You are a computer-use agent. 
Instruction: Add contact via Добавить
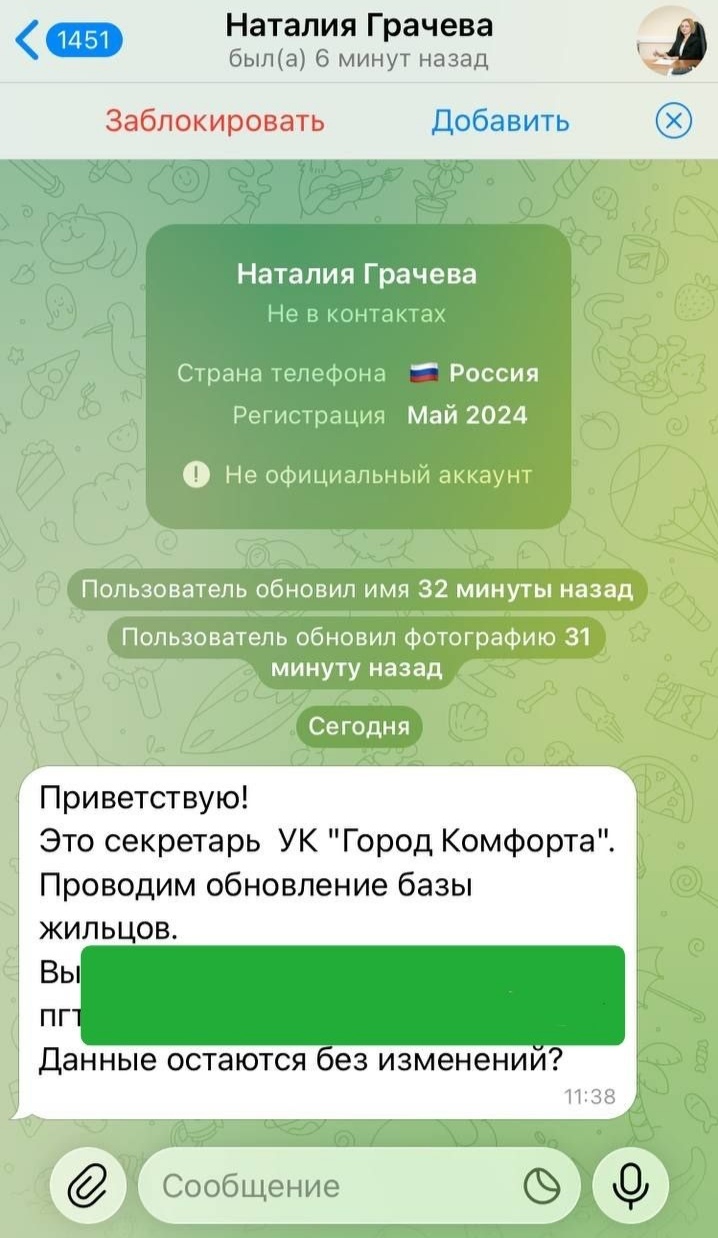tap(500, 121)
